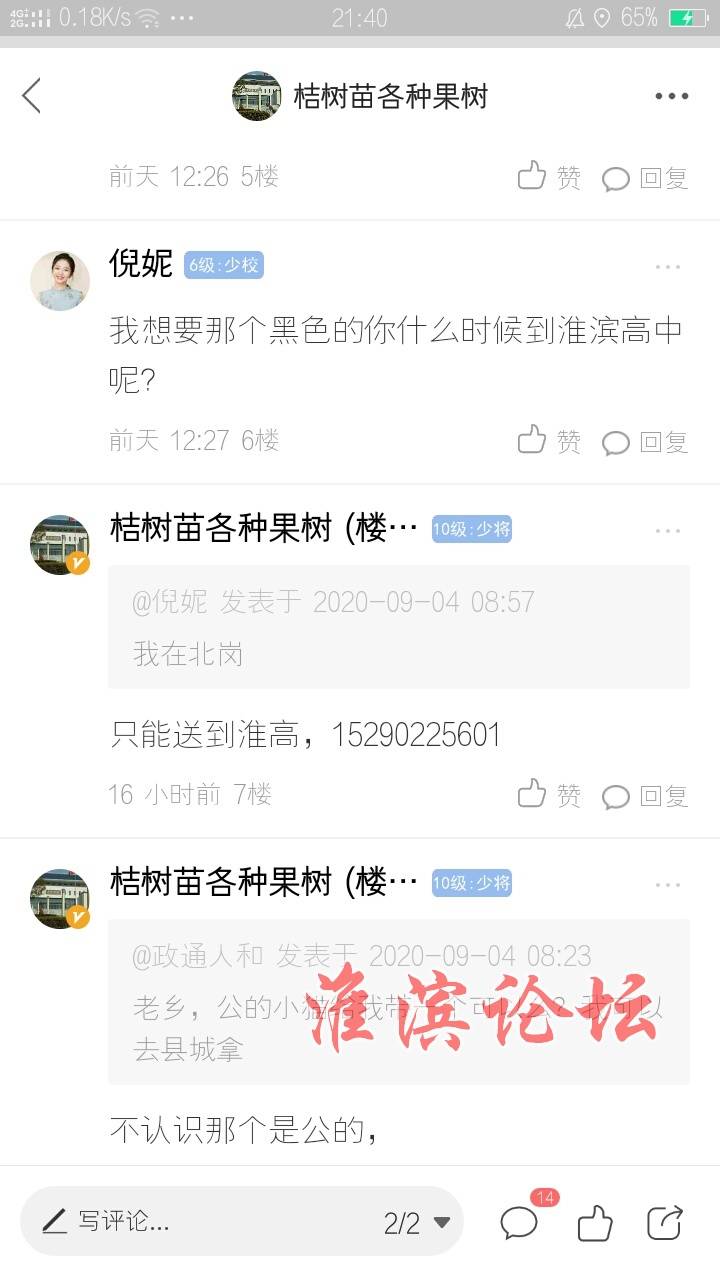Reply to the 5楼 comment
This screenshot has width=720, height=1280.
[645, 179]
